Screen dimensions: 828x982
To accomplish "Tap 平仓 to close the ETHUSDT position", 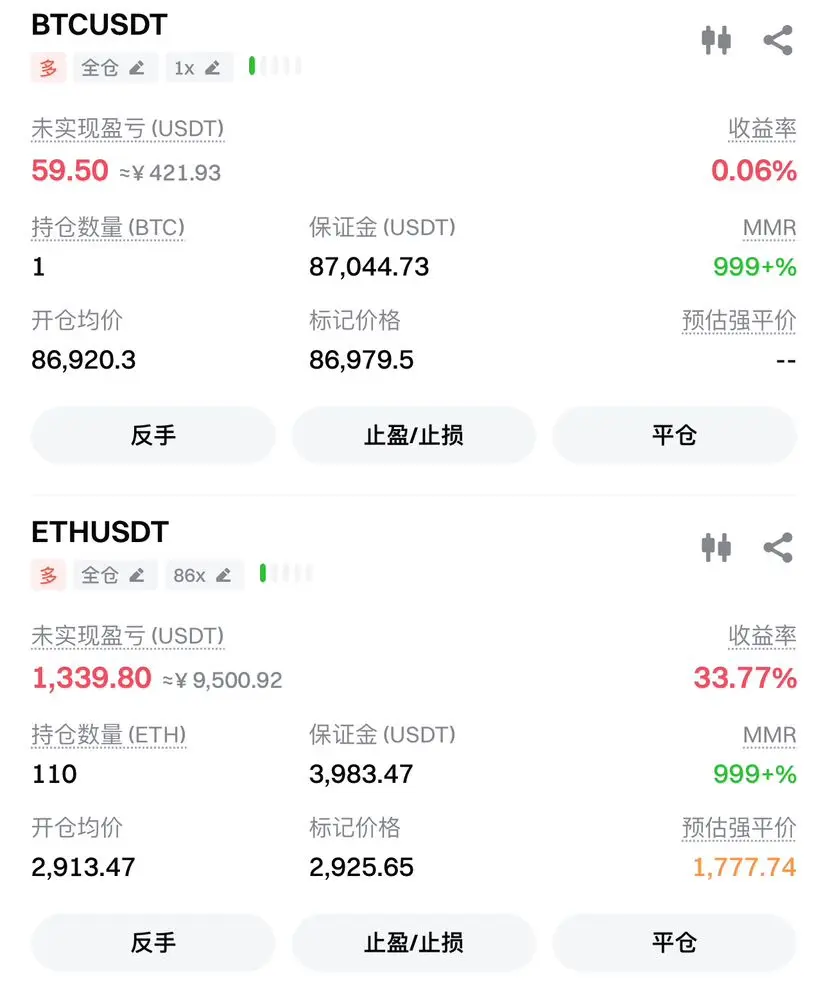I will click(674, 942).
